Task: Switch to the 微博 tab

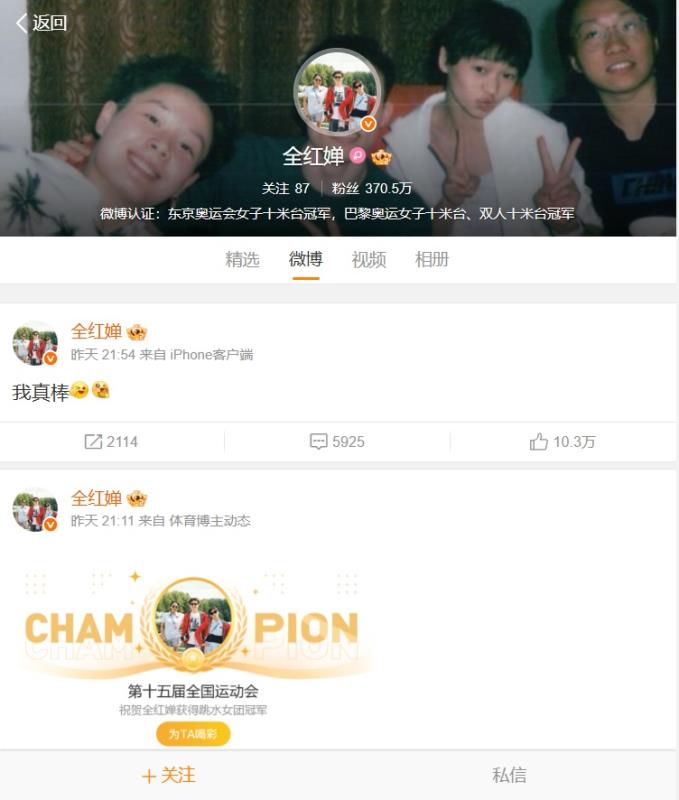Action: point(306,260)
